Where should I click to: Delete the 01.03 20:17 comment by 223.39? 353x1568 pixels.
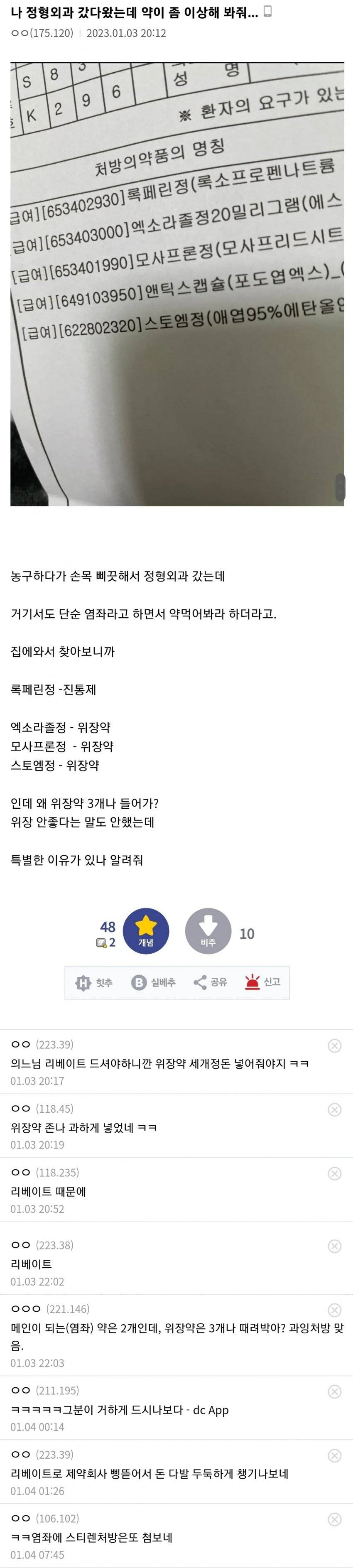(x=335, y=1046)
